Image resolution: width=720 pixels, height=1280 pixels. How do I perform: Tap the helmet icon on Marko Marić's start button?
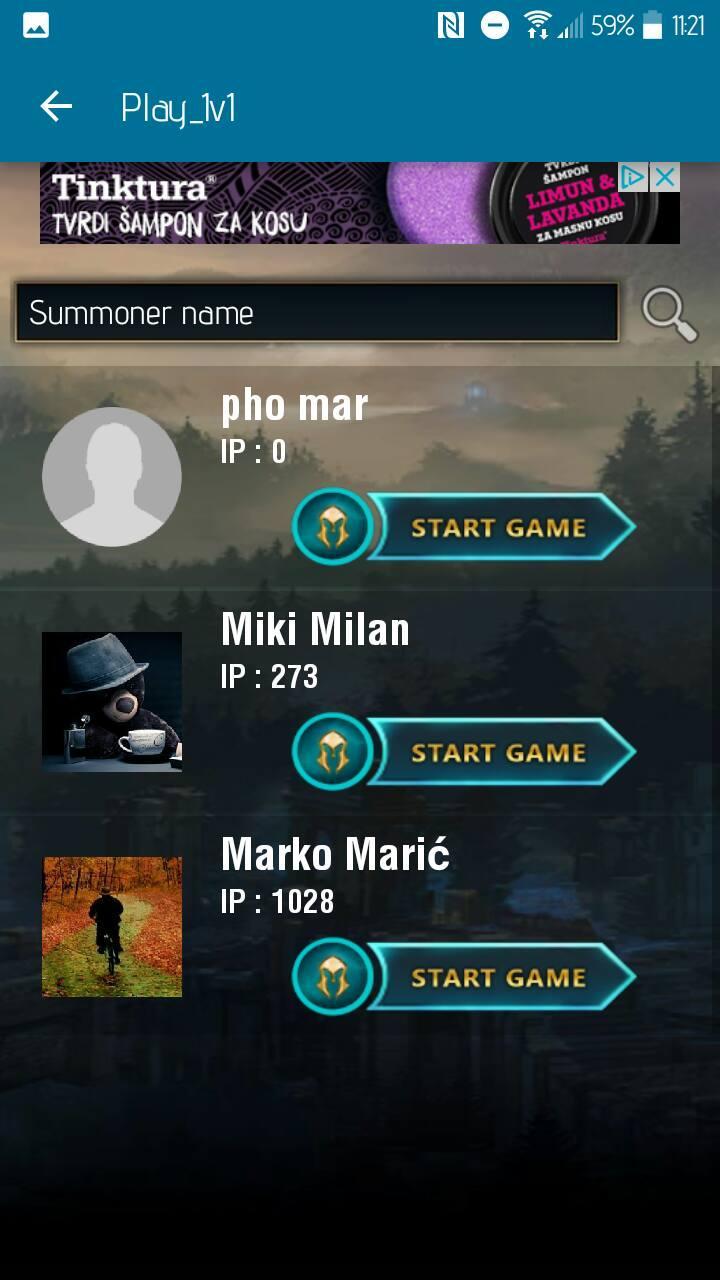tap(333, 976)
